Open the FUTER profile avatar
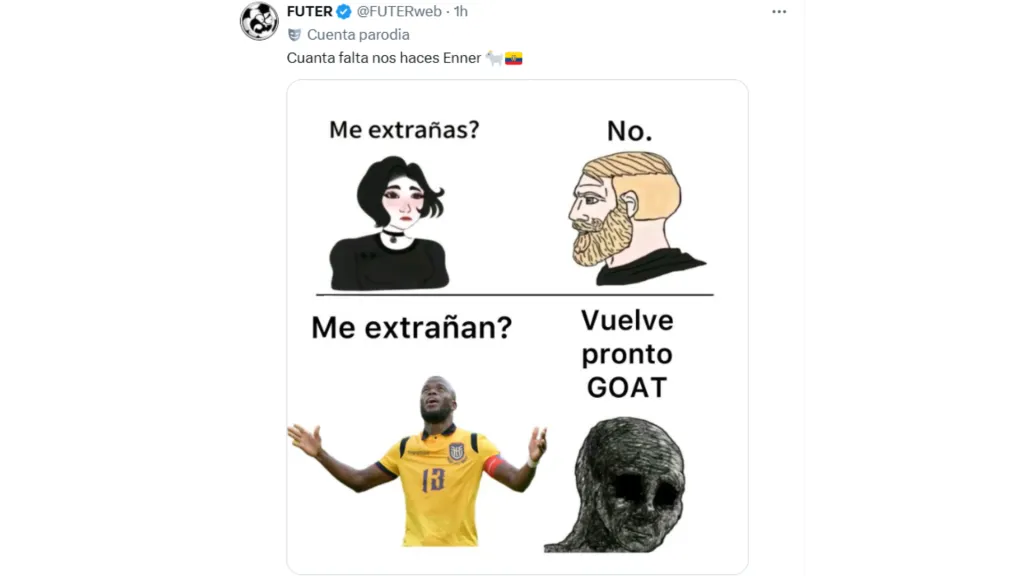This screenshot has width=1024, height=576. click(259, 21)
